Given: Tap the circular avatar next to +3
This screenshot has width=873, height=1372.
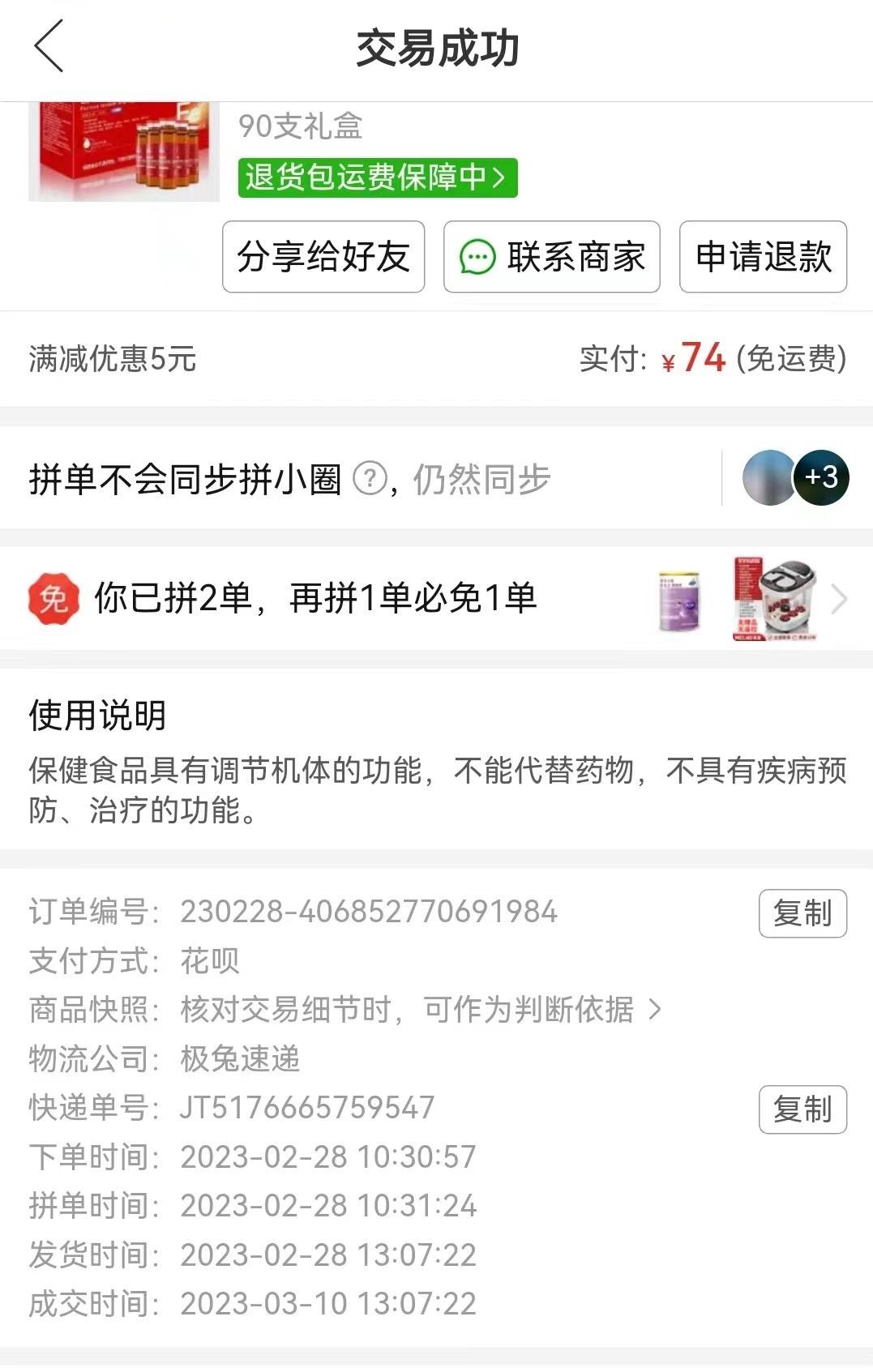Looking at the screenshot, I should click(x=768, y=479).
